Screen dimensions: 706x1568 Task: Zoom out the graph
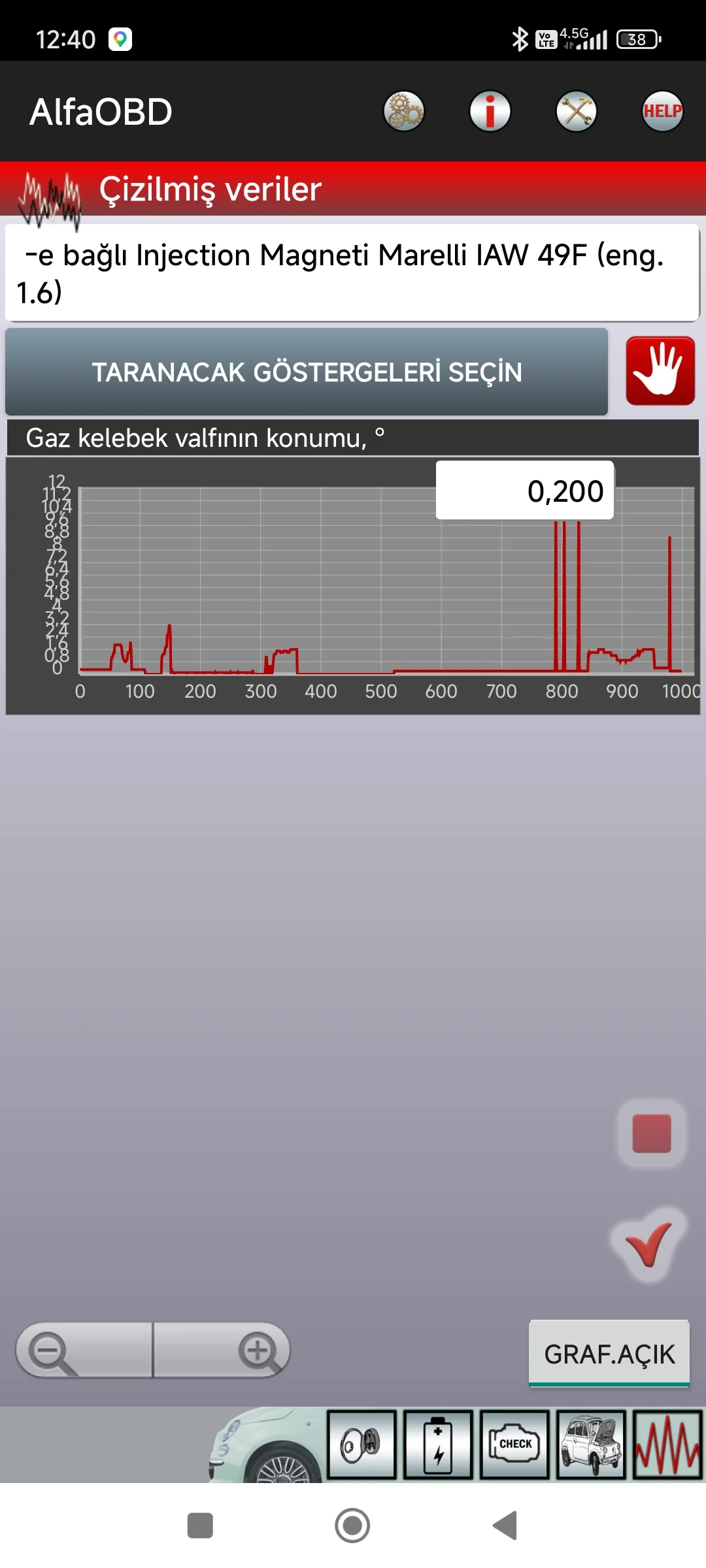click(84, 1350)
